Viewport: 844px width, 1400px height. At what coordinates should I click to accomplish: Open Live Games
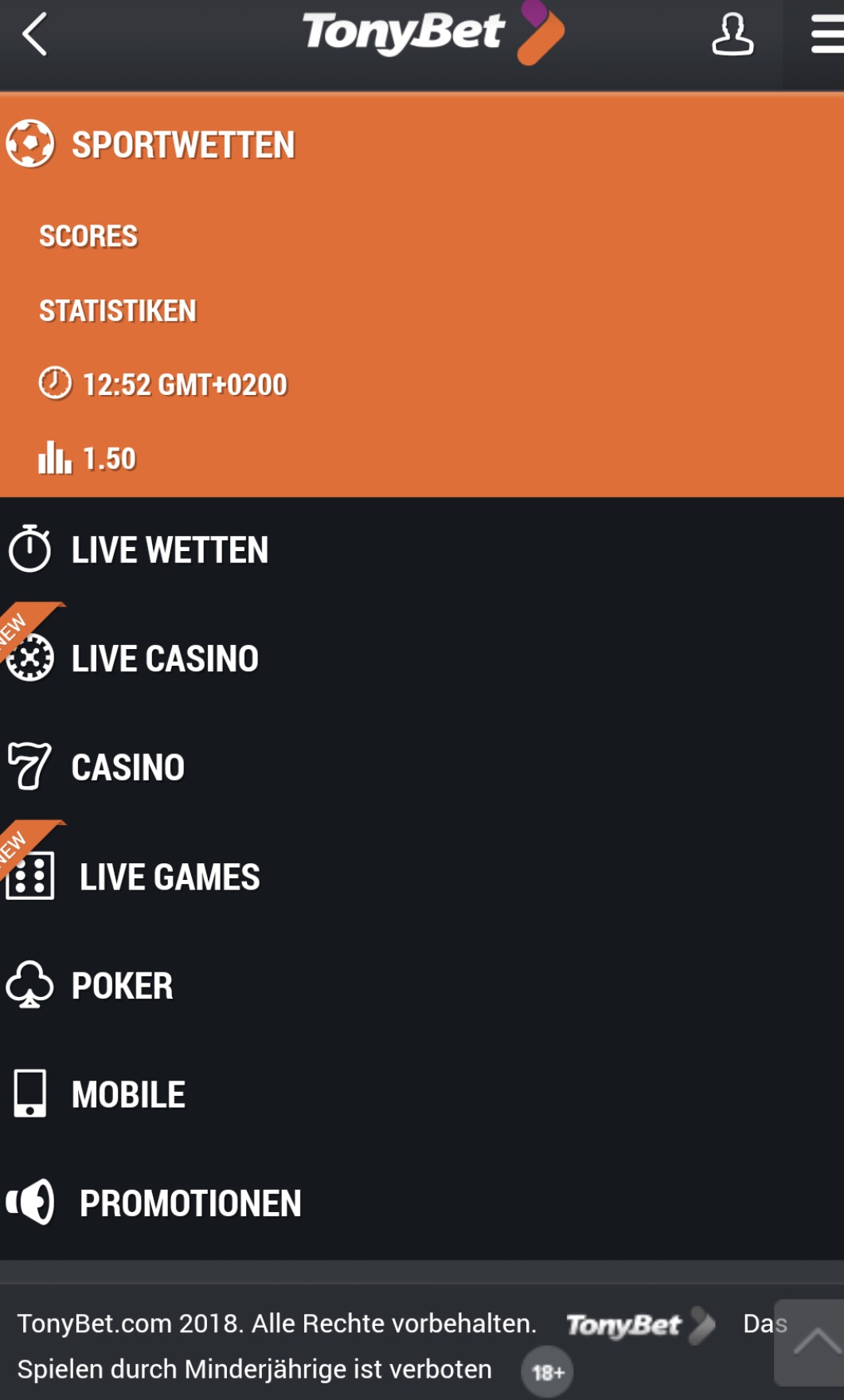point(422,877)
